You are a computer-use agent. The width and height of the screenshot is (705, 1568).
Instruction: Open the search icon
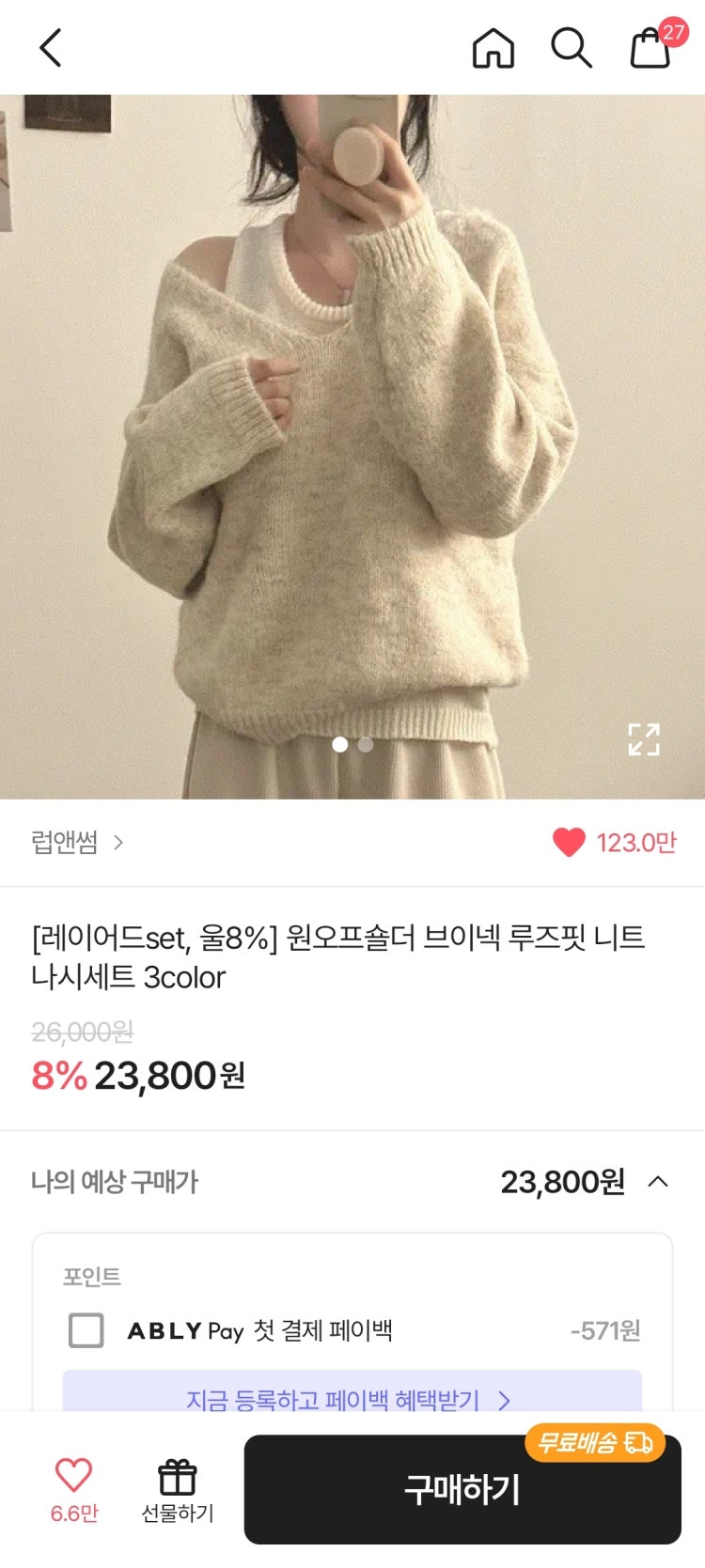(x=571, y=48)
